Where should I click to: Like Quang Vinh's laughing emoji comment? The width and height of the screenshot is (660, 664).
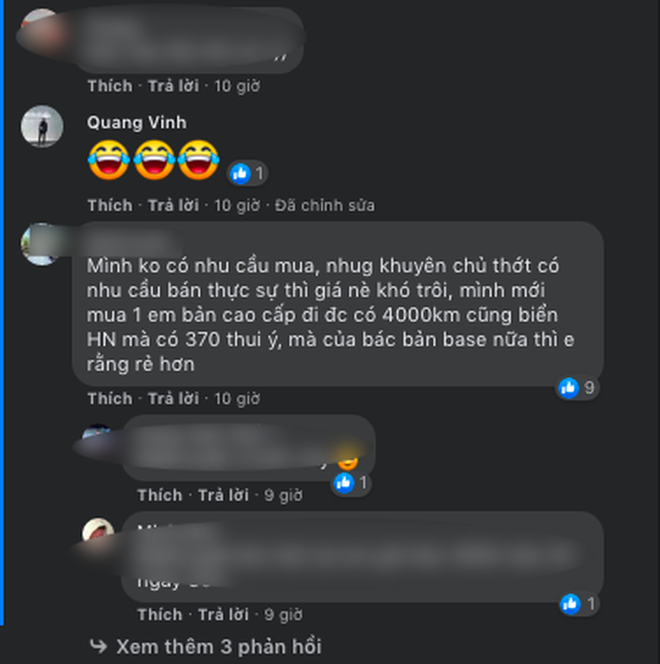[x=109, y=205]
